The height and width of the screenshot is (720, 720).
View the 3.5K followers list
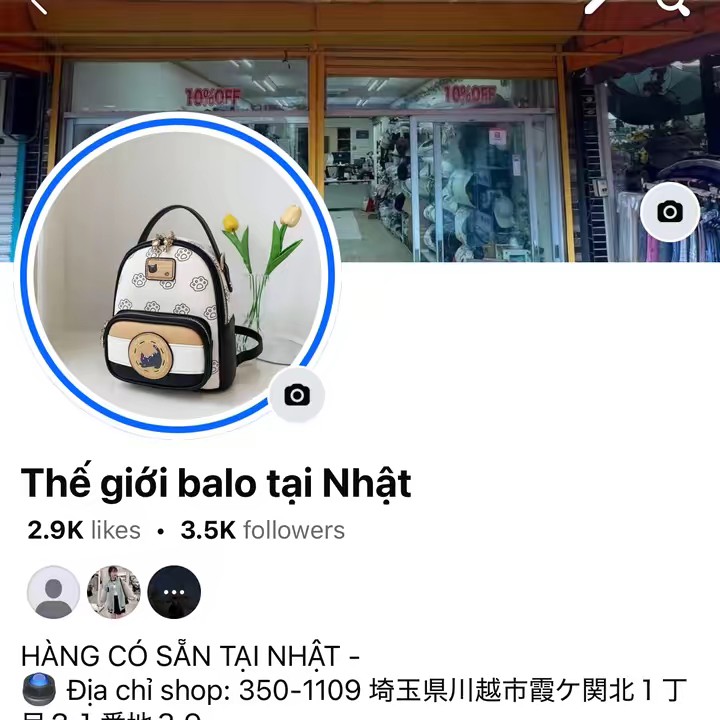[262, 530]
